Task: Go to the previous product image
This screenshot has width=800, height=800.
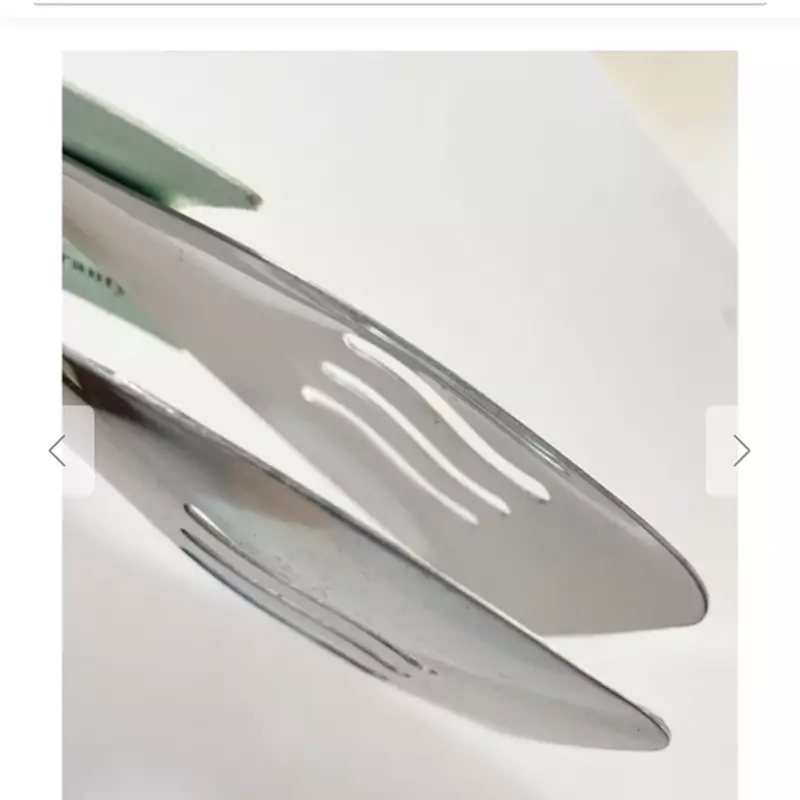Action: [60, 451]
